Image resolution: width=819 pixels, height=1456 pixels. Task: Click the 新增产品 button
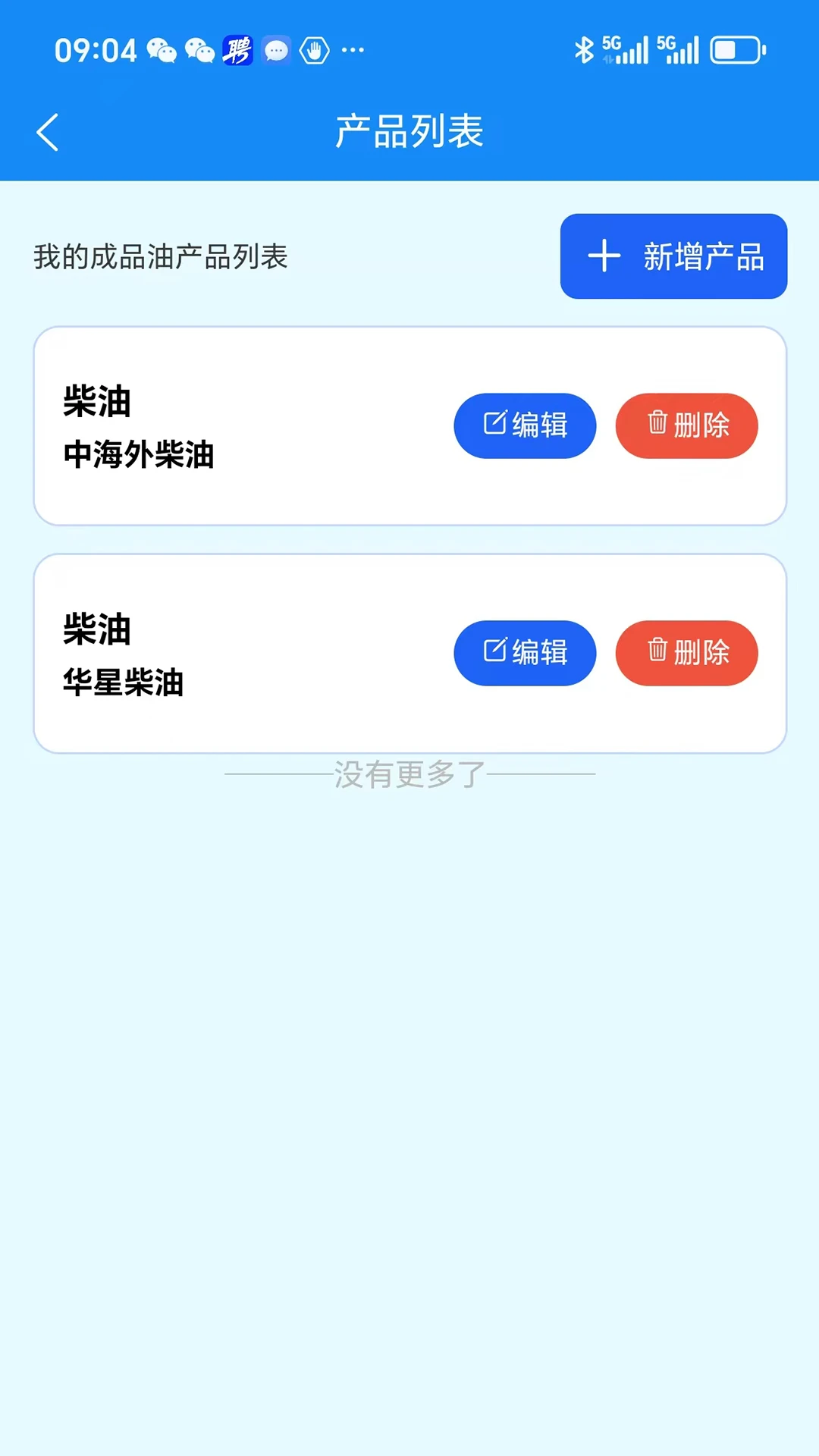[673, 256]
